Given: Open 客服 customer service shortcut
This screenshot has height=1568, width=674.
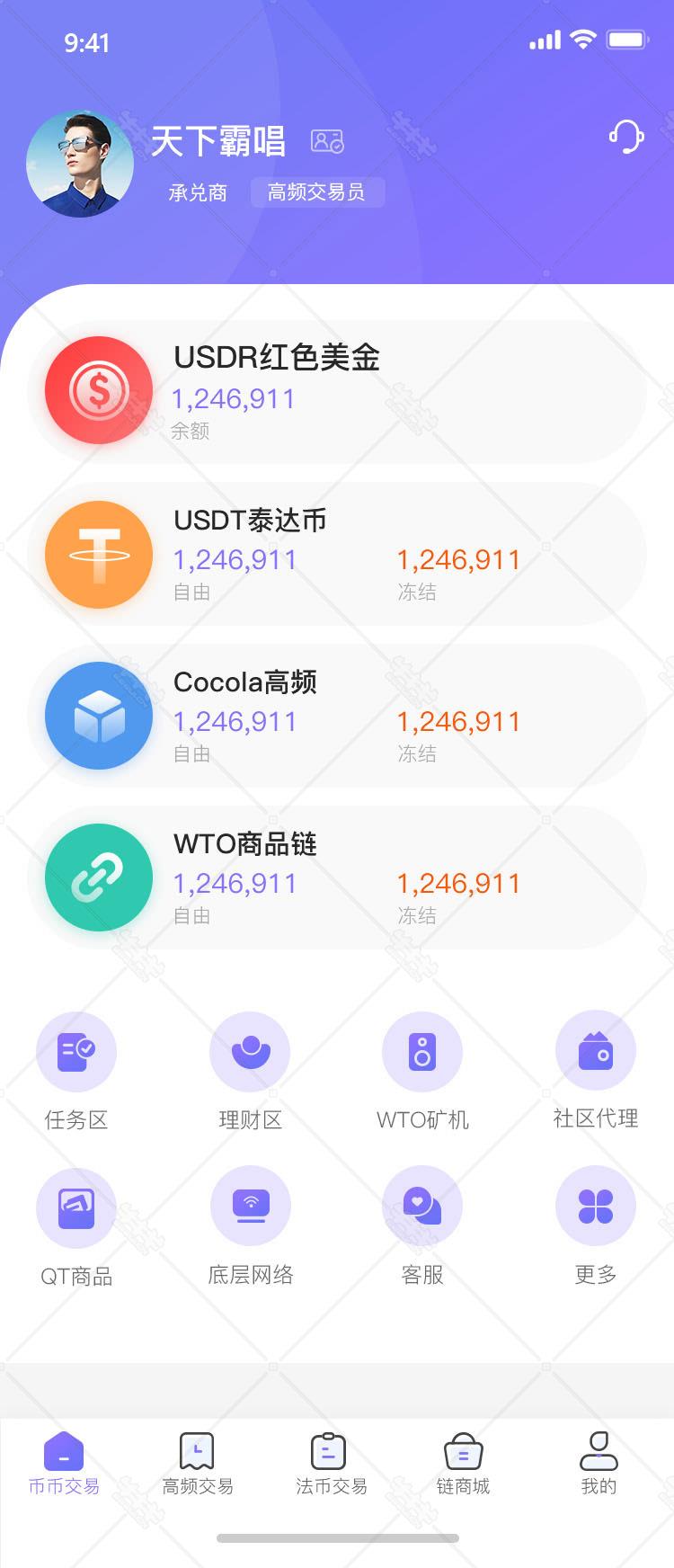Looking at the screenshot, I should click(422, 1207).
